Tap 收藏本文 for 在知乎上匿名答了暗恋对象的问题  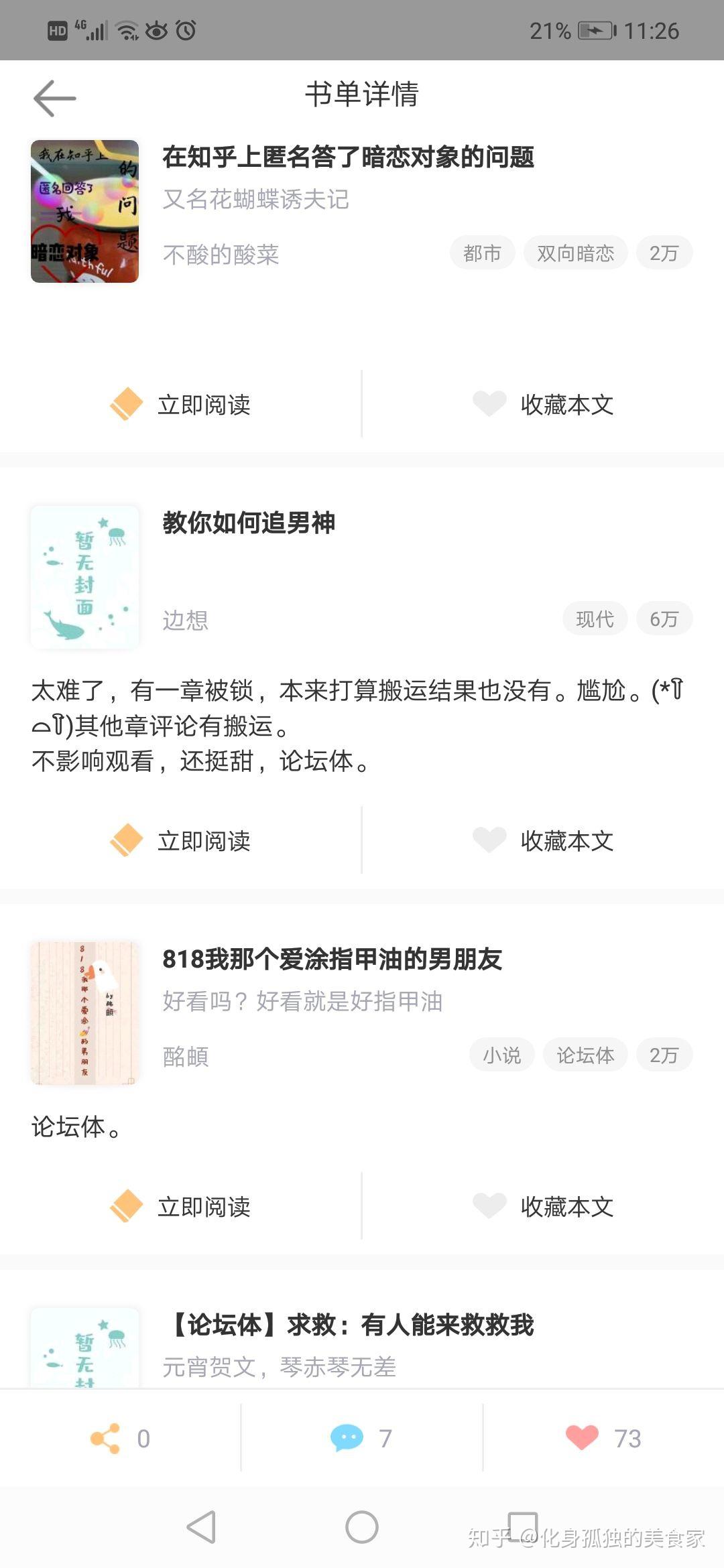543,405
